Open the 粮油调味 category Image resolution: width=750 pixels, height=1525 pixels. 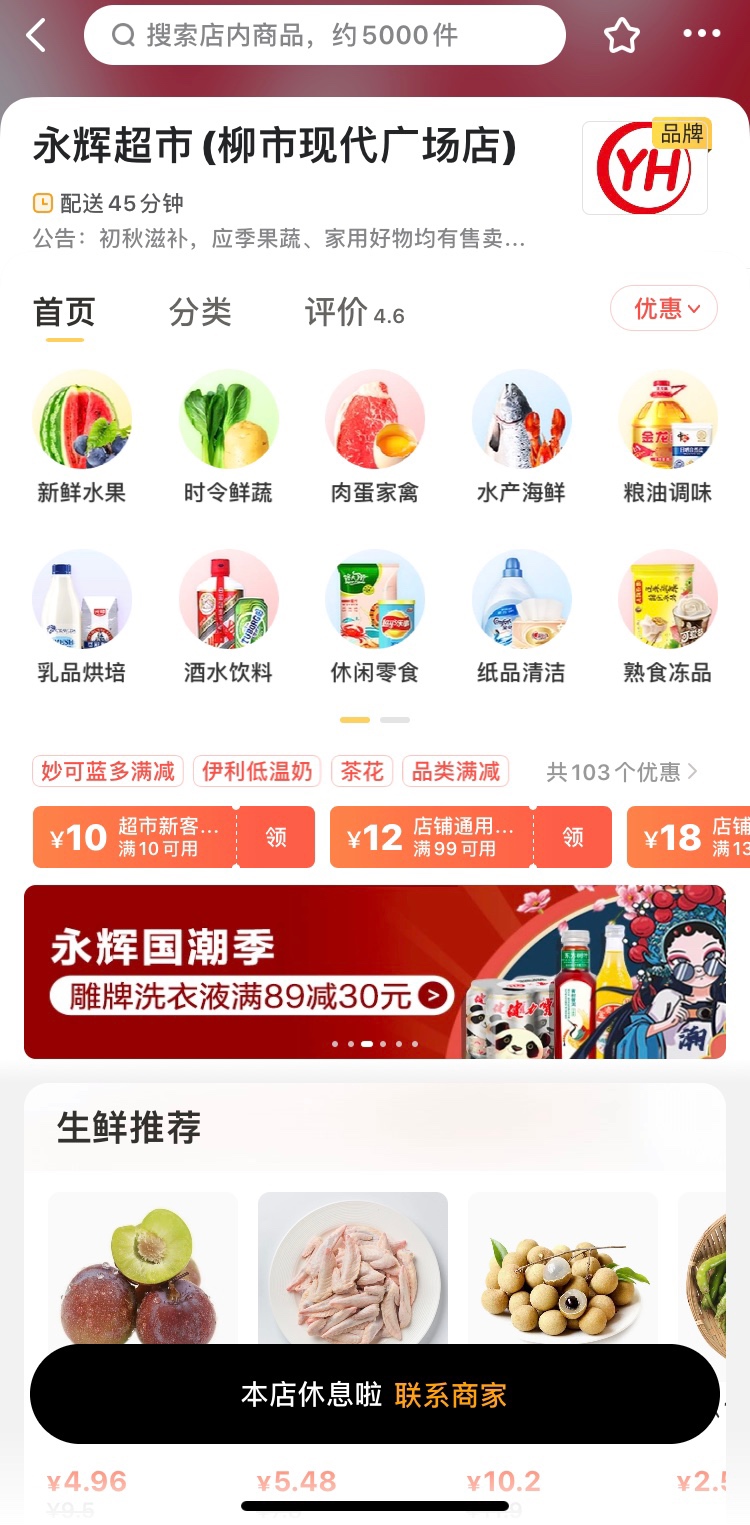coord(668,437)
